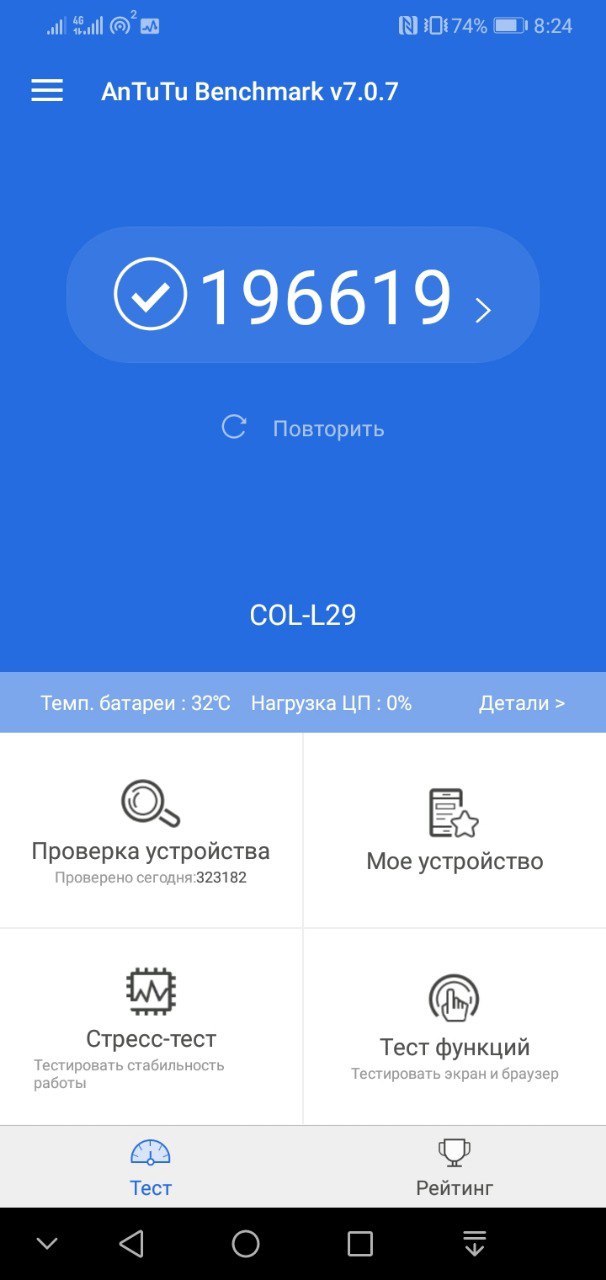Switch to the Рейтинг tab
This screenshot has height=1280, width=606.
pyautogui.click(x=455, y=1167)
